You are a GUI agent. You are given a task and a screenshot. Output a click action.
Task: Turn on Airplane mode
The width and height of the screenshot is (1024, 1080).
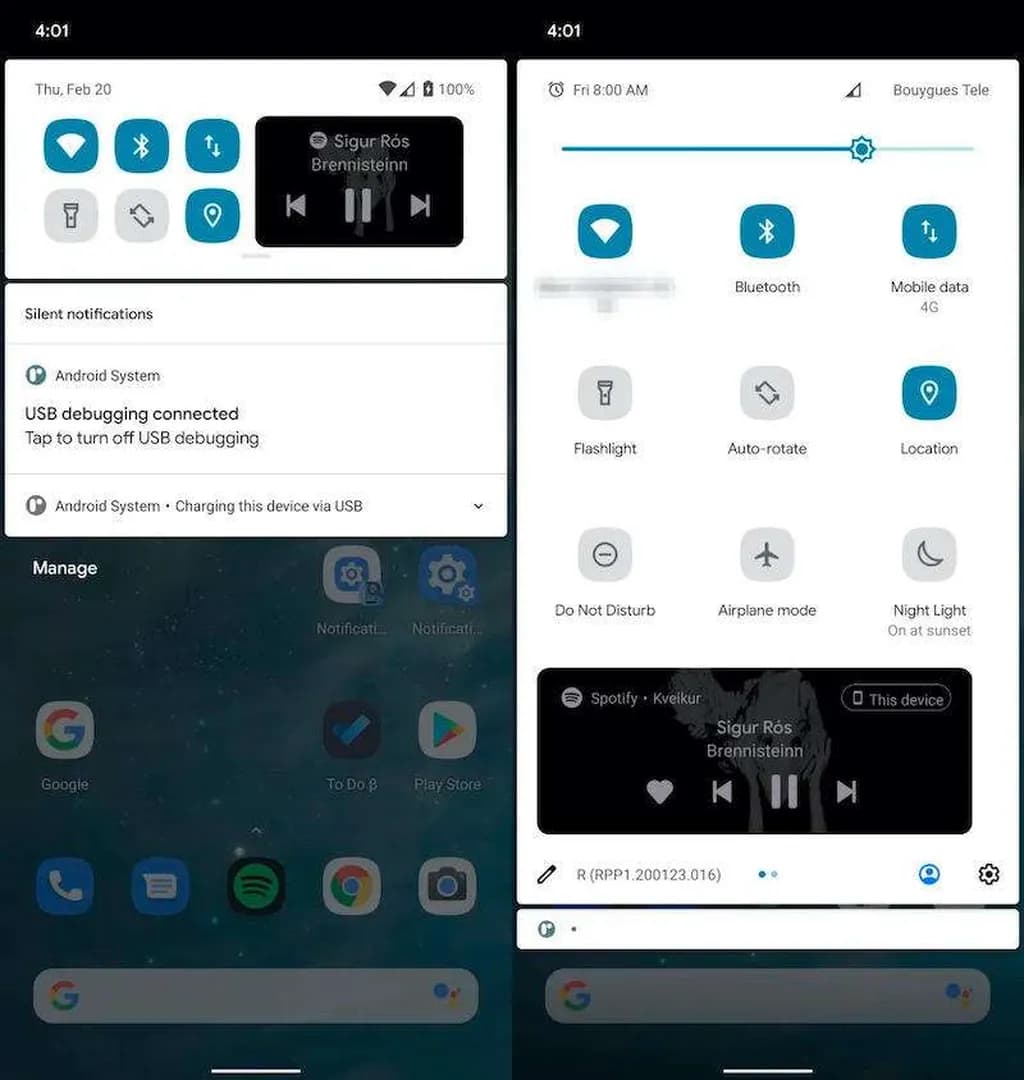click(x=767, y=555)
